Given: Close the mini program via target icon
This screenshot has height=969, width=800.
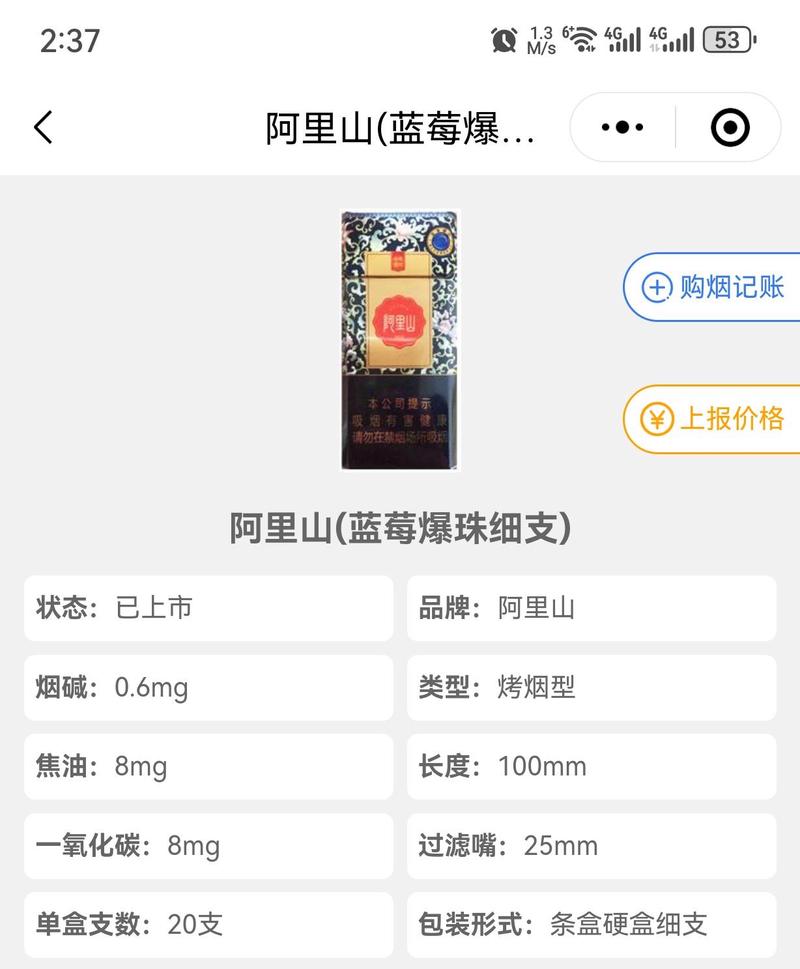Looking at the screenshot, I should tap(730, 128).
